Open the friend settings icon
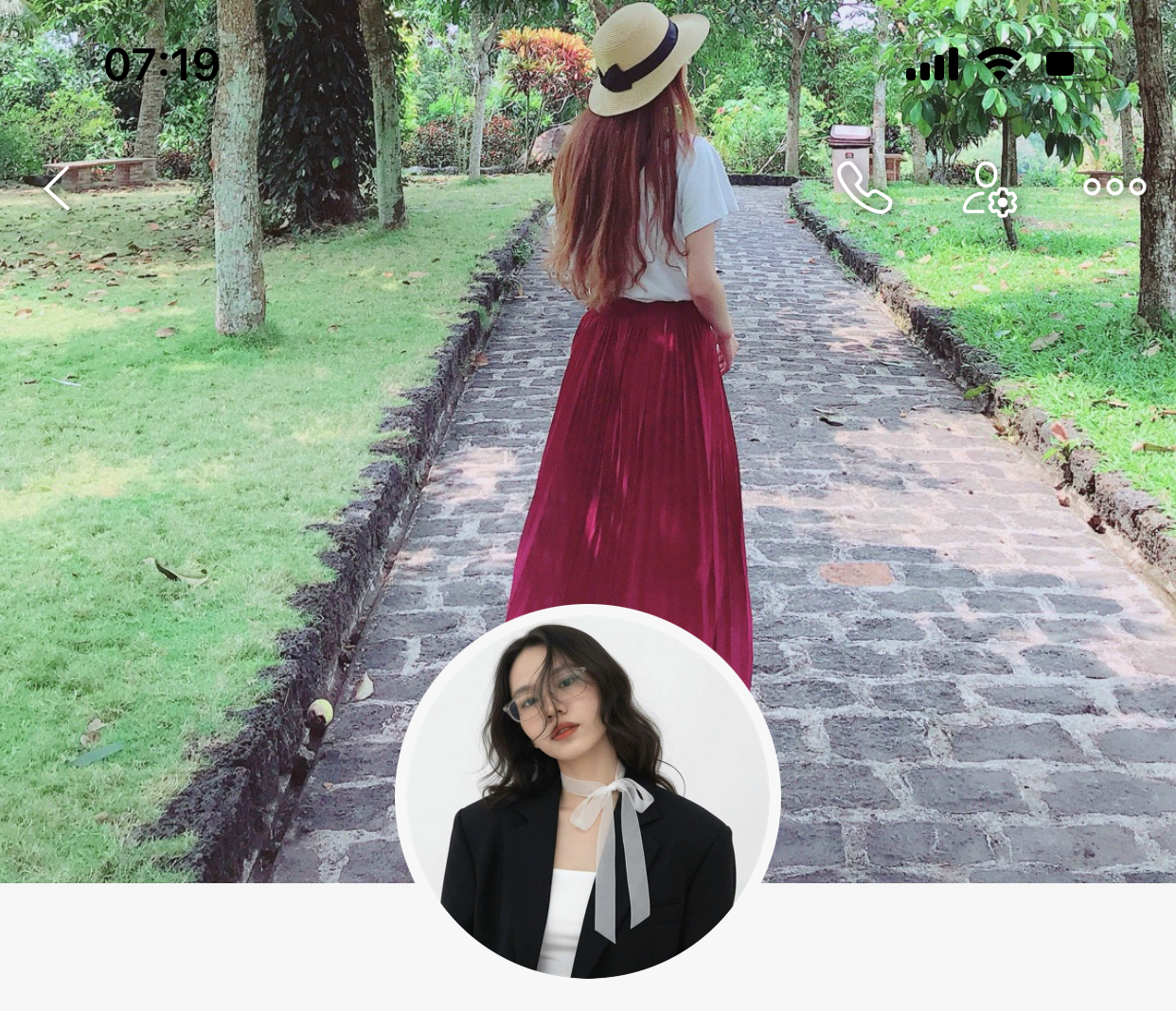 tap(989, 189)
